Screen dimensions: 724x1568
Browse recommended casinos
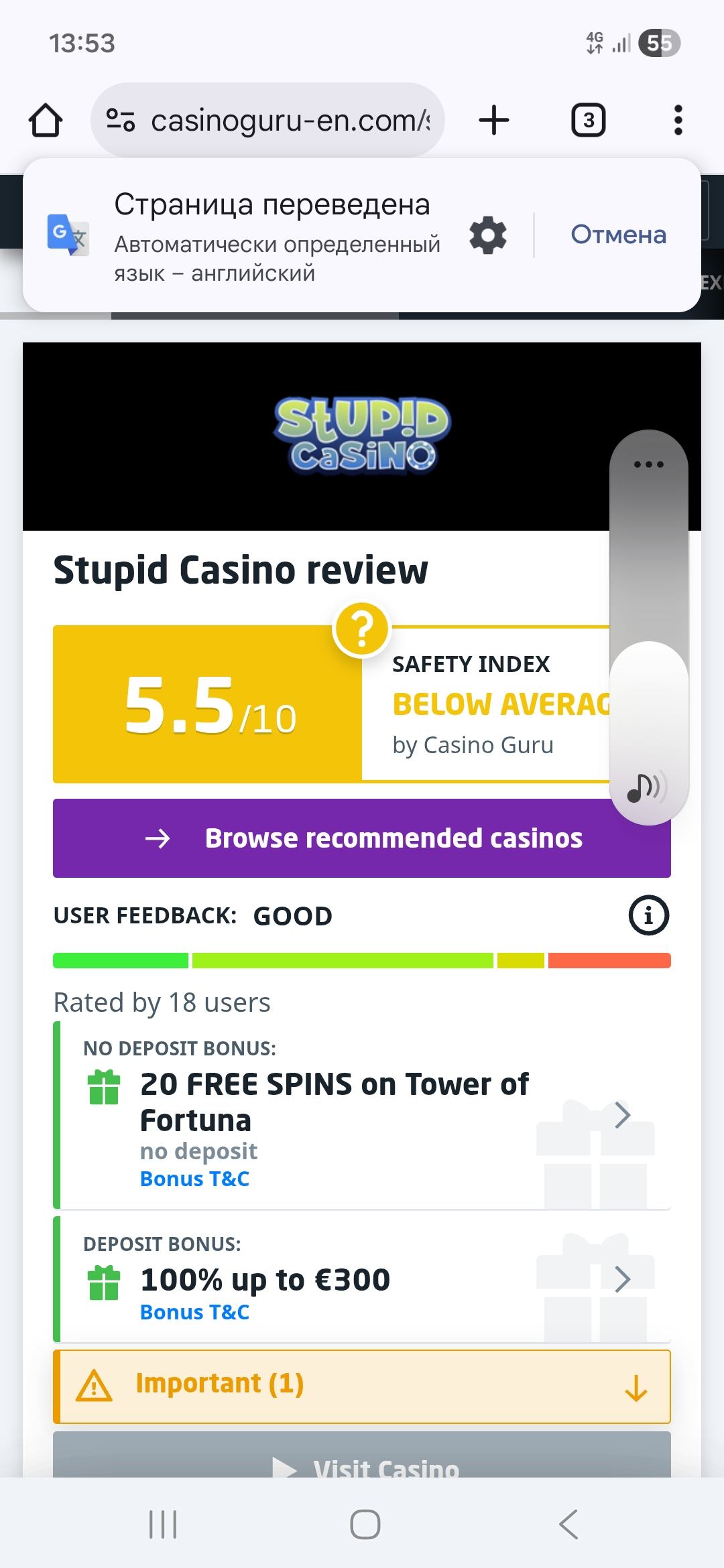(362, 838)
